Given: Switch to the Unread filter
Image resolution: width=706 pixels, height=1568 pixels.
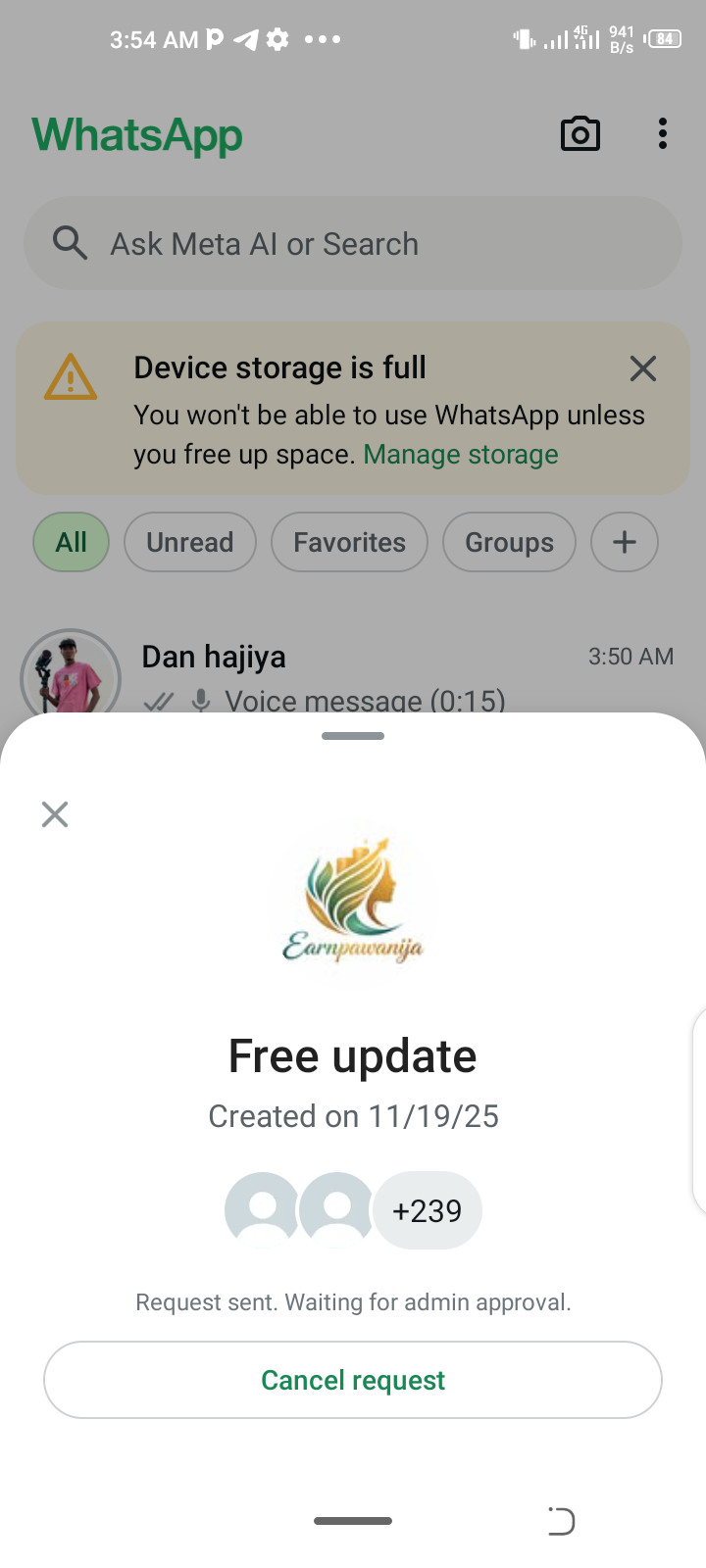Looking at the screenshot, I should click(190, 542).
